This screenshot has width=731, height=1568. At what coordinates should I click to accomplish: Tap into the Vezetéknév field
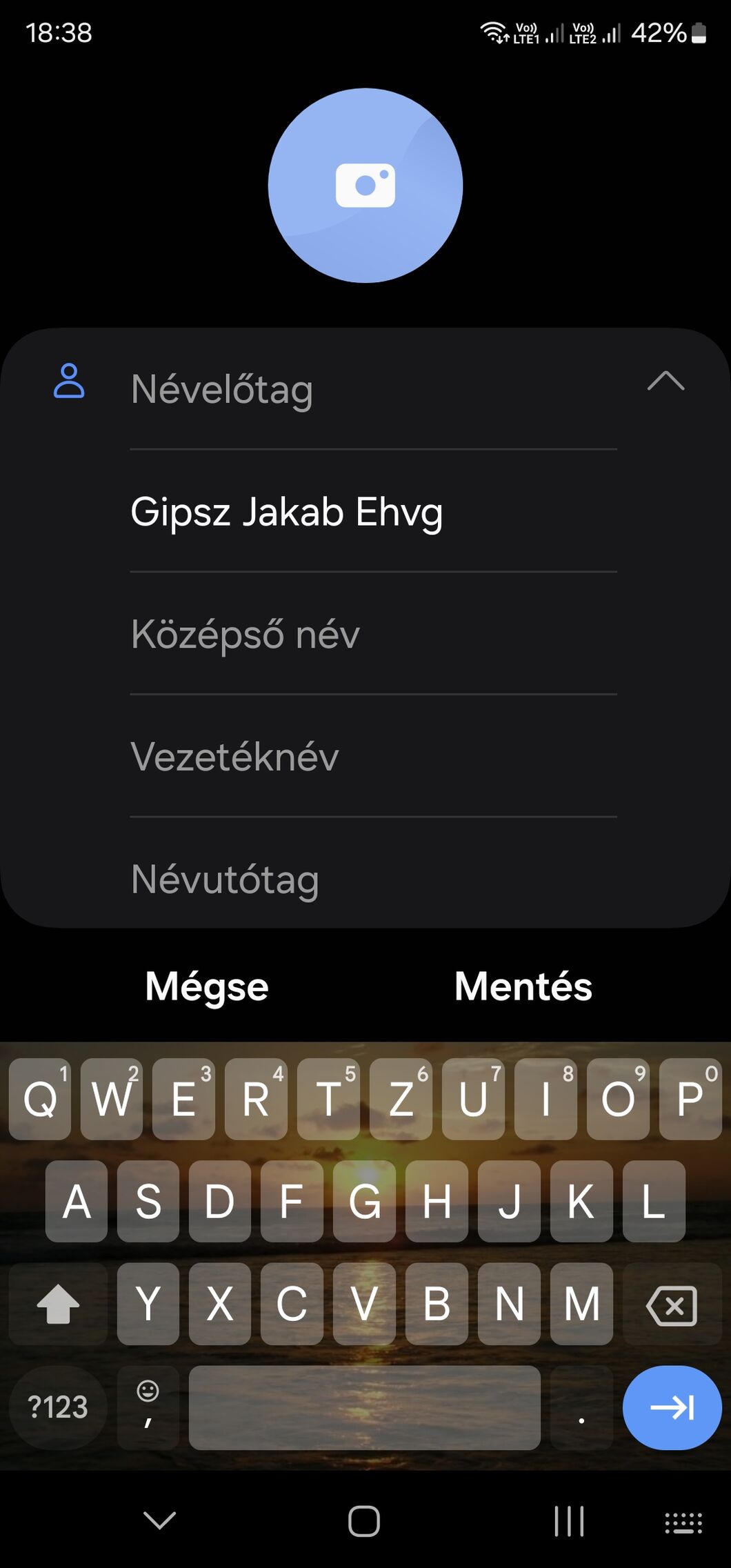[372, 757]
